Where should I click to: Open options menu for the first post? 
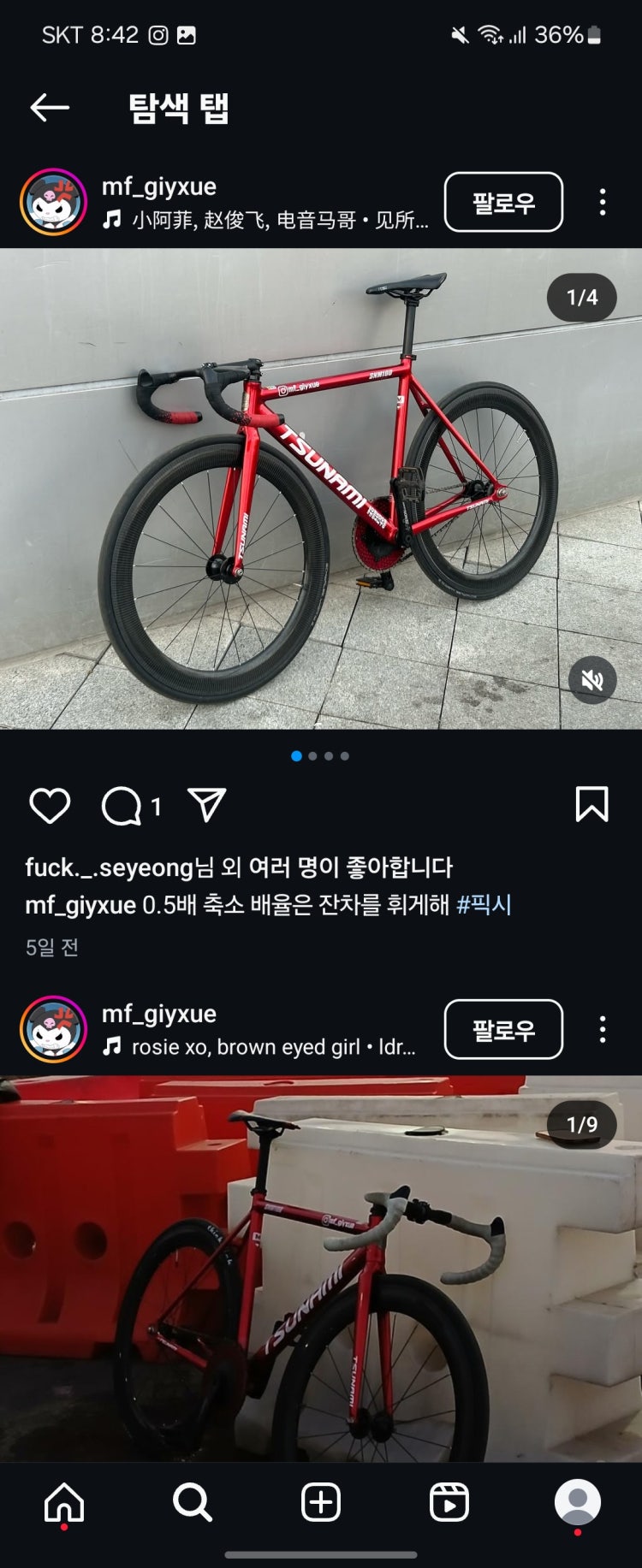600,202
